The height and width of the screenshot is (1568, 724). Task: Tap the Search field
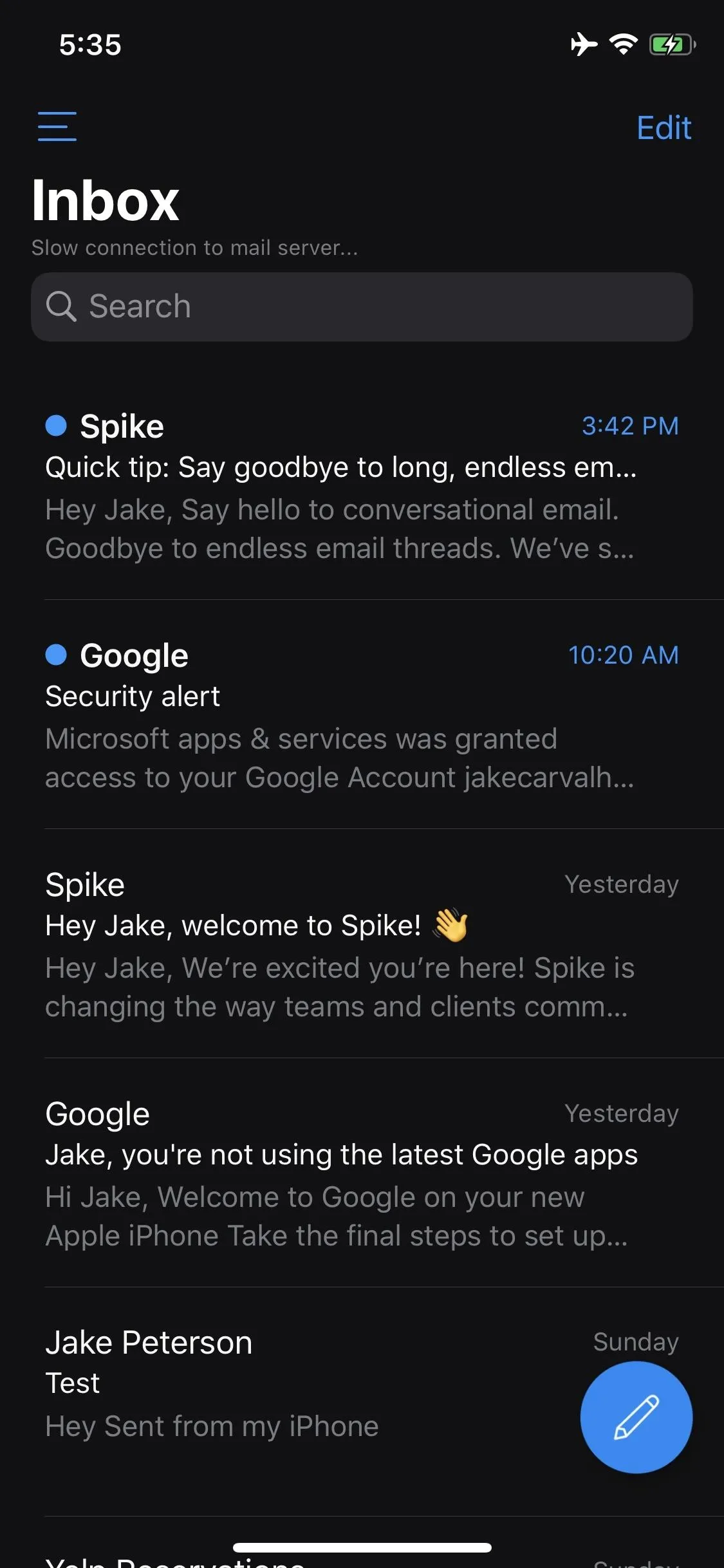(362, 306)
